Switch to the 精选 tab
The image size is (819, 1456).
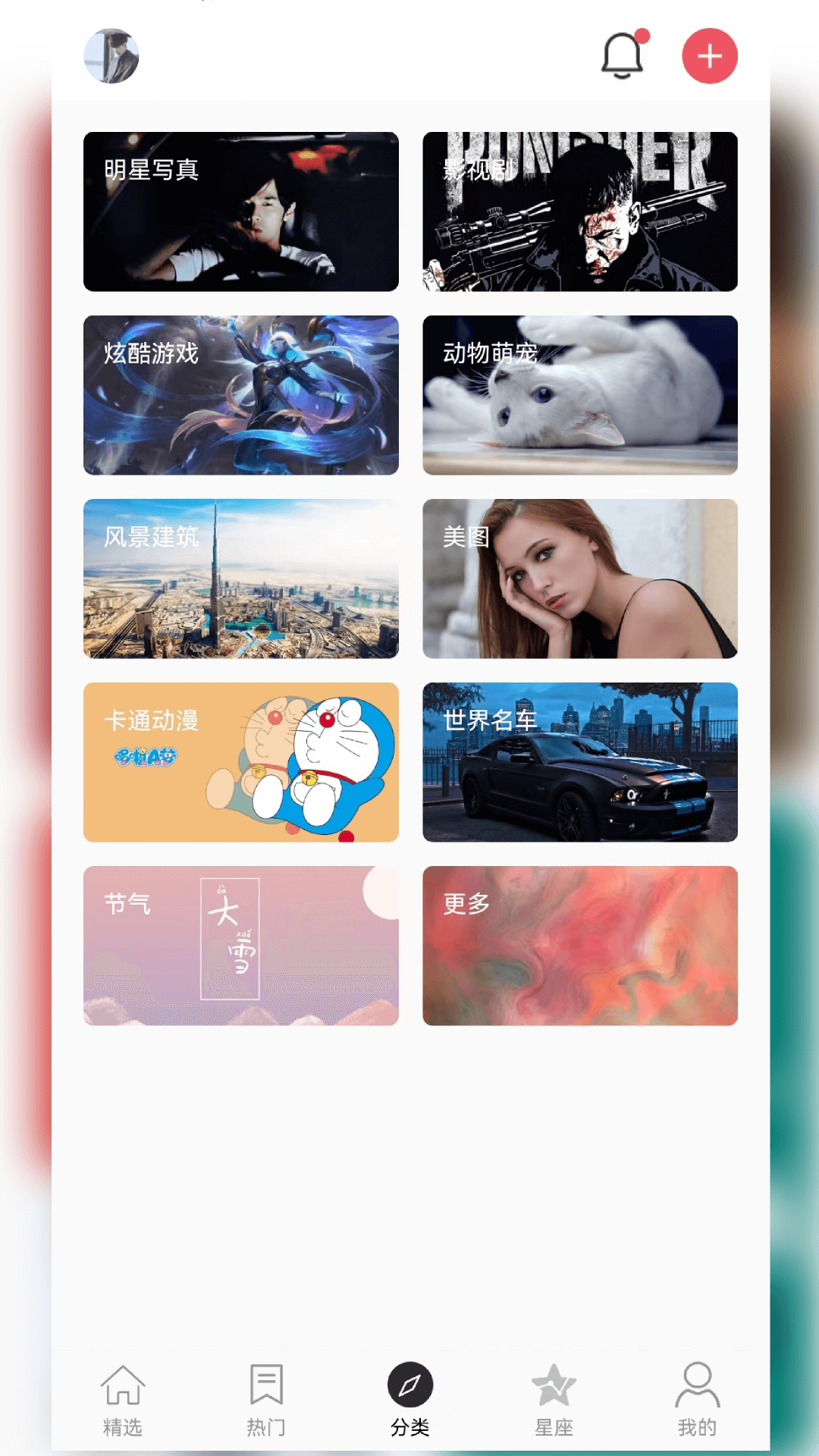[x=123, y=1400]
